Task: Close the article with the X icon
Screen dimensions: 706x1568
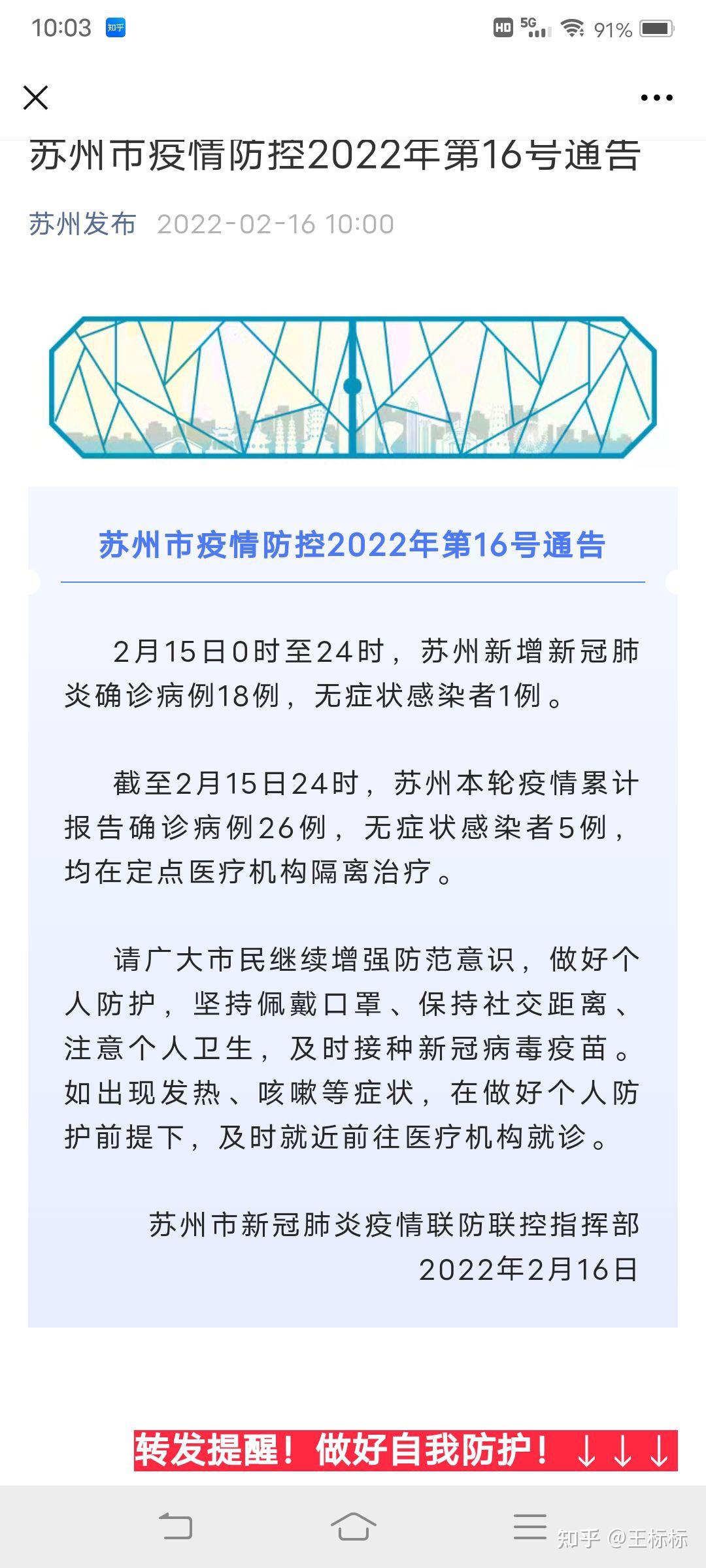Action: tap(35, 98)
